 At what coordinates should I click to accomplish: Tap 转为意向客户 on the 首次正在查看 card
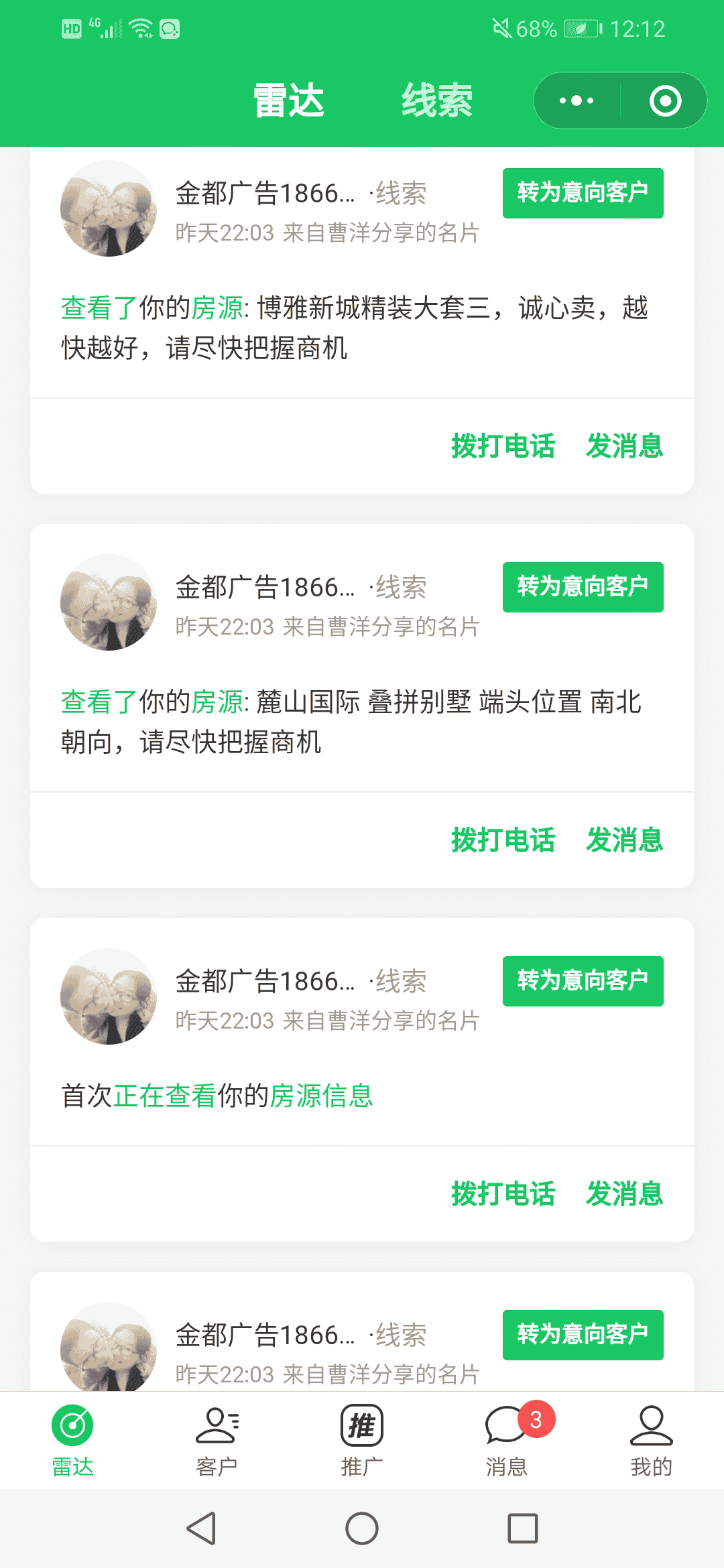tap(583, 981)
